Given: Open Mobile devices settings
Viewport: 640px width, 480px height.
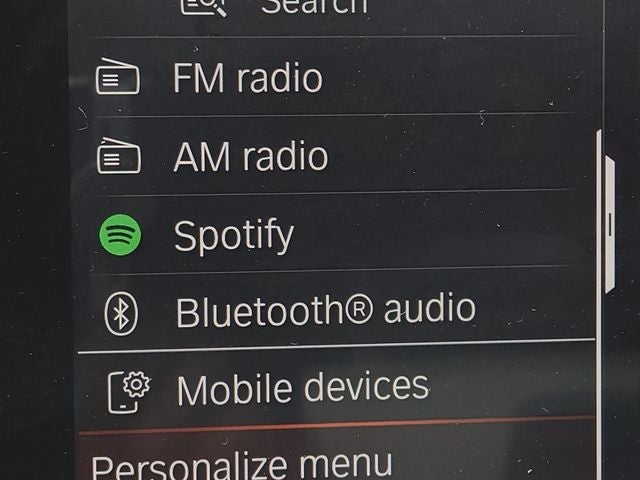Looking at the screenshot, I should [302, 388].
